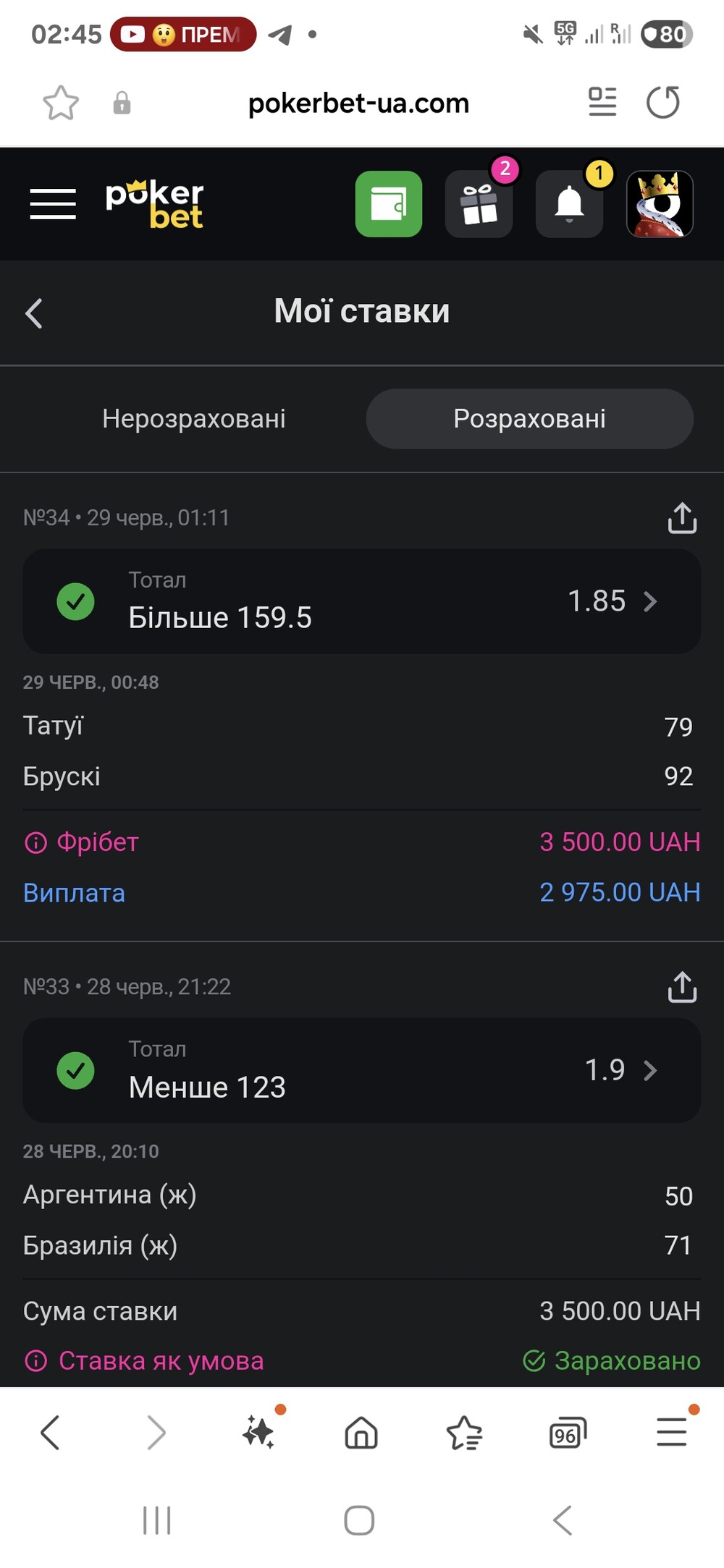
Task: Show info about Ставка як умова
Action: [35, 1361]
